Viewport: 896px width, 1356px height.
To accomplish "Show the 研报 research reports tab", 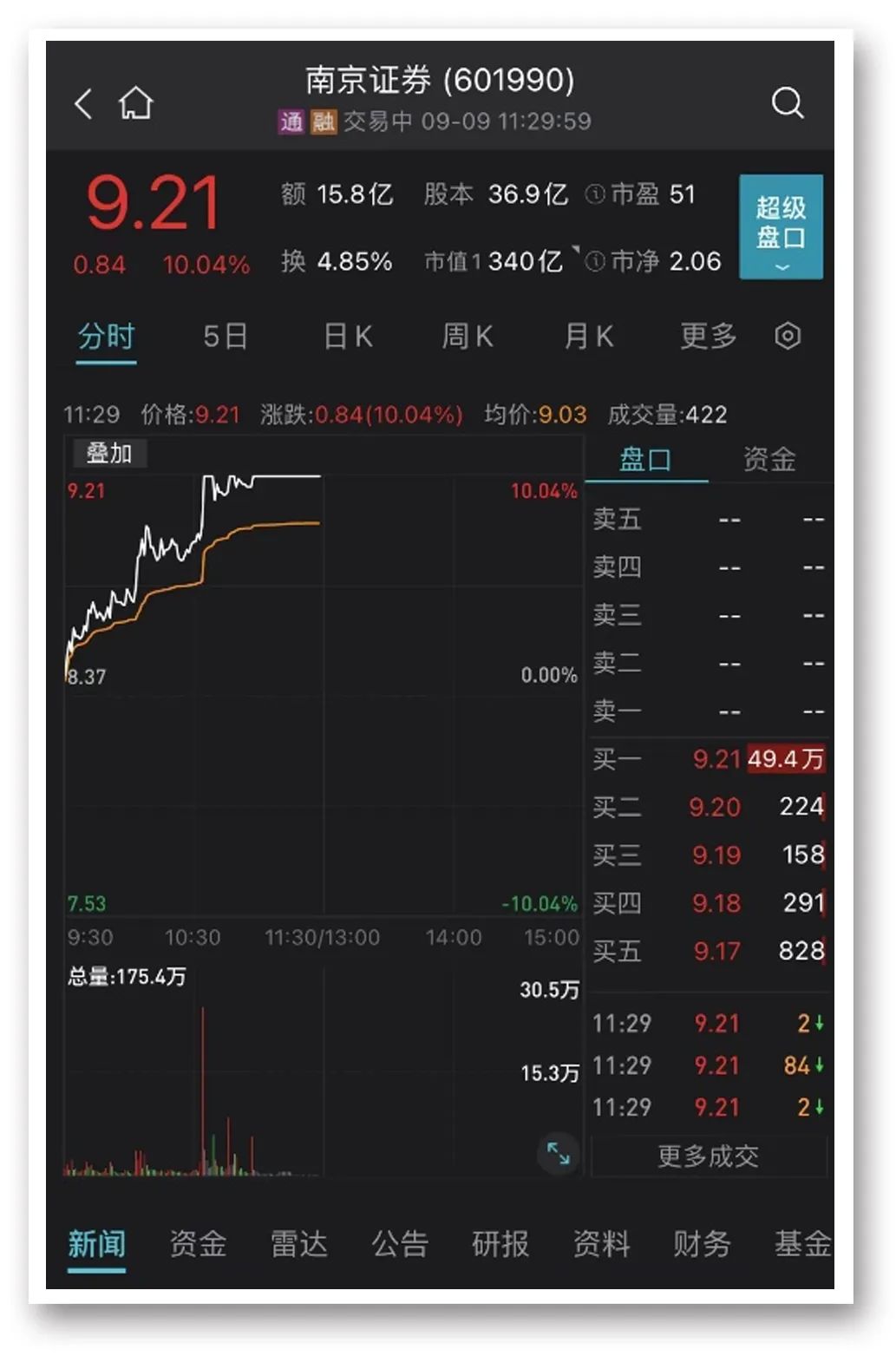I will coord(500,1244).
